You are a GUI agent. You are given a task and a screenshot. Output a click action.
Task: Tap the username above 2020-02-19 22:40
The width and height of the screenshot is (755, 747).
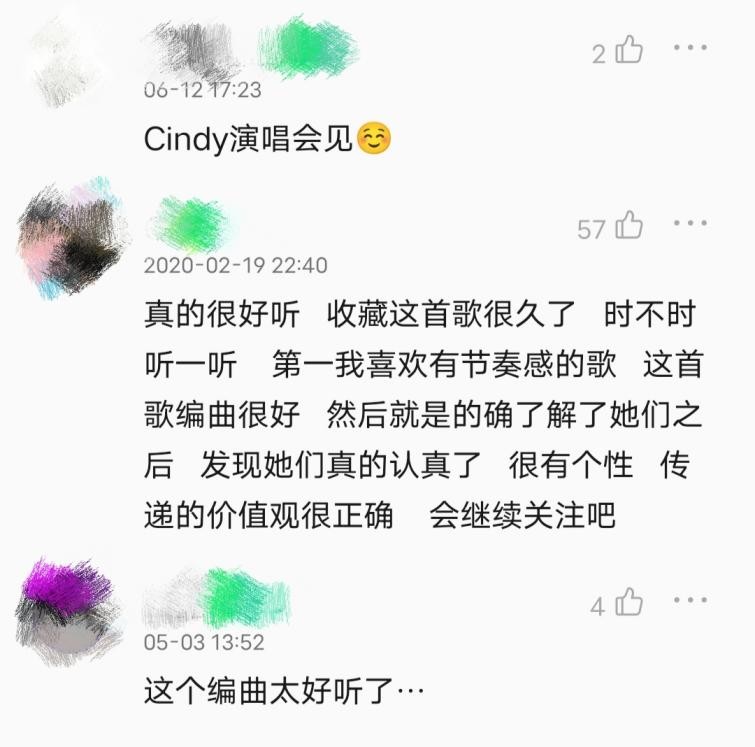click(190, 223)
